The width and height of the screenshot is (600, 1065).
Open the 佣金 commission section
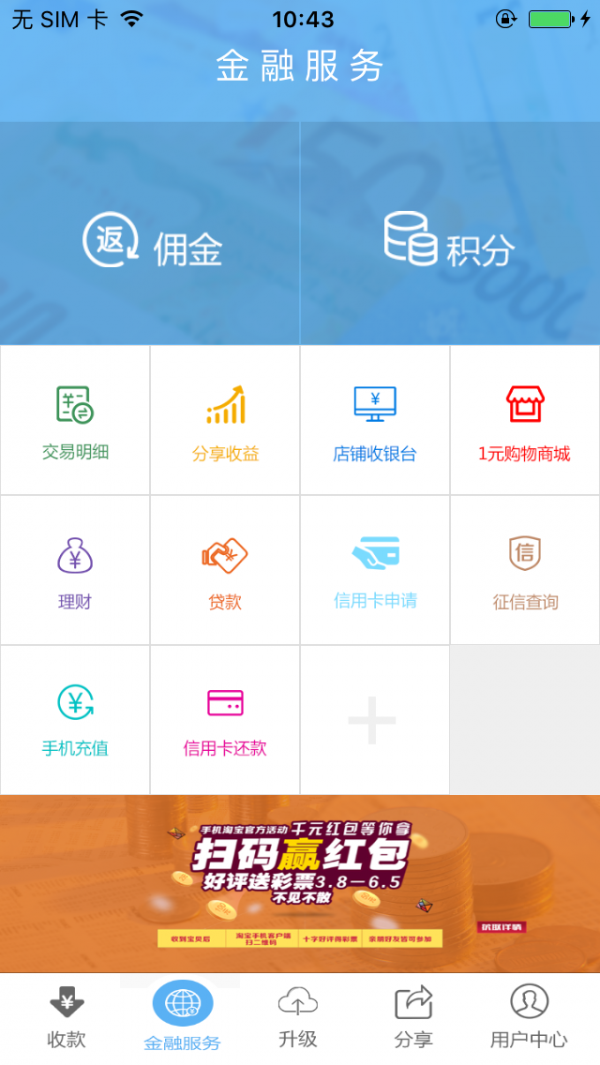click(x=150, y=242)
